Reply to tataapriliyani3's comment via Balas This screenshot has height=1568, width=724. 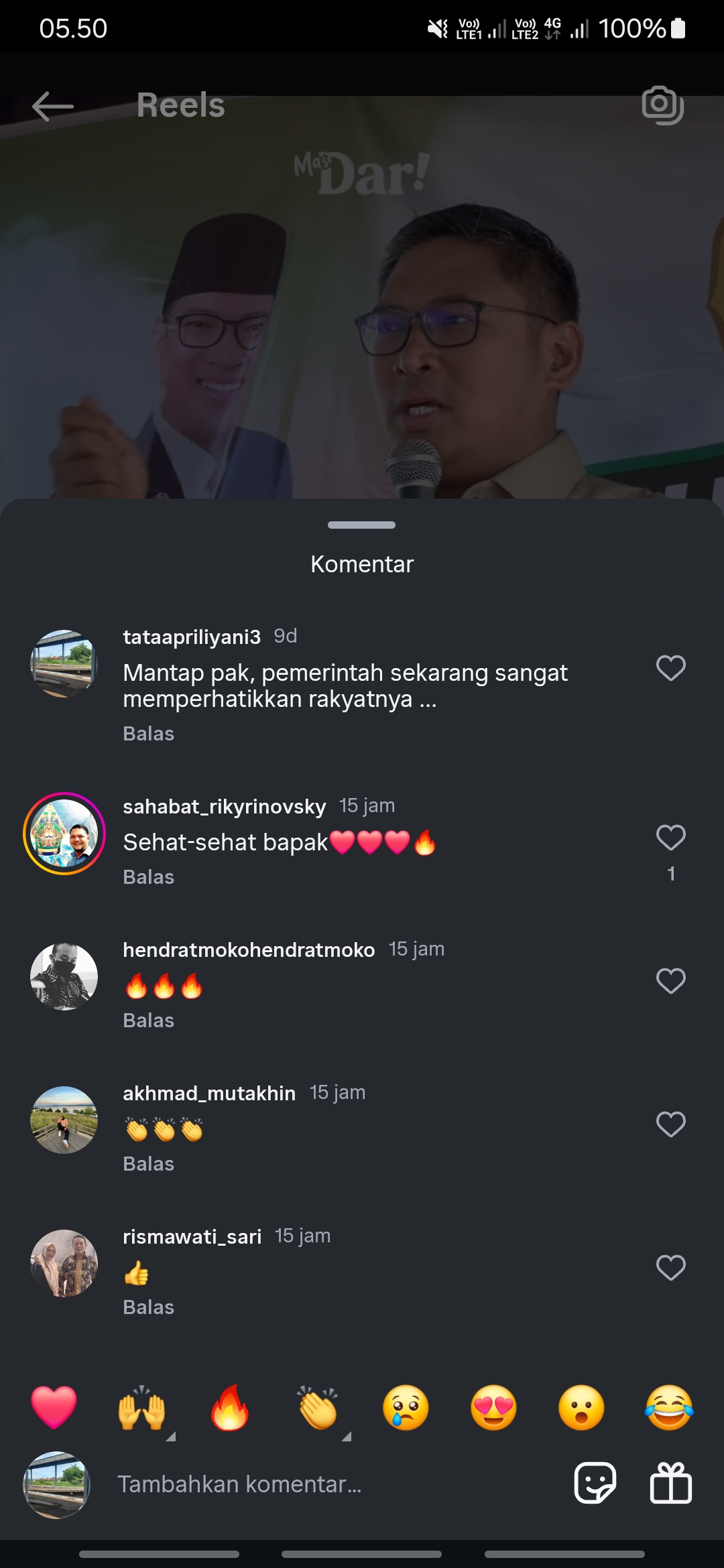[x=148, y=734]
